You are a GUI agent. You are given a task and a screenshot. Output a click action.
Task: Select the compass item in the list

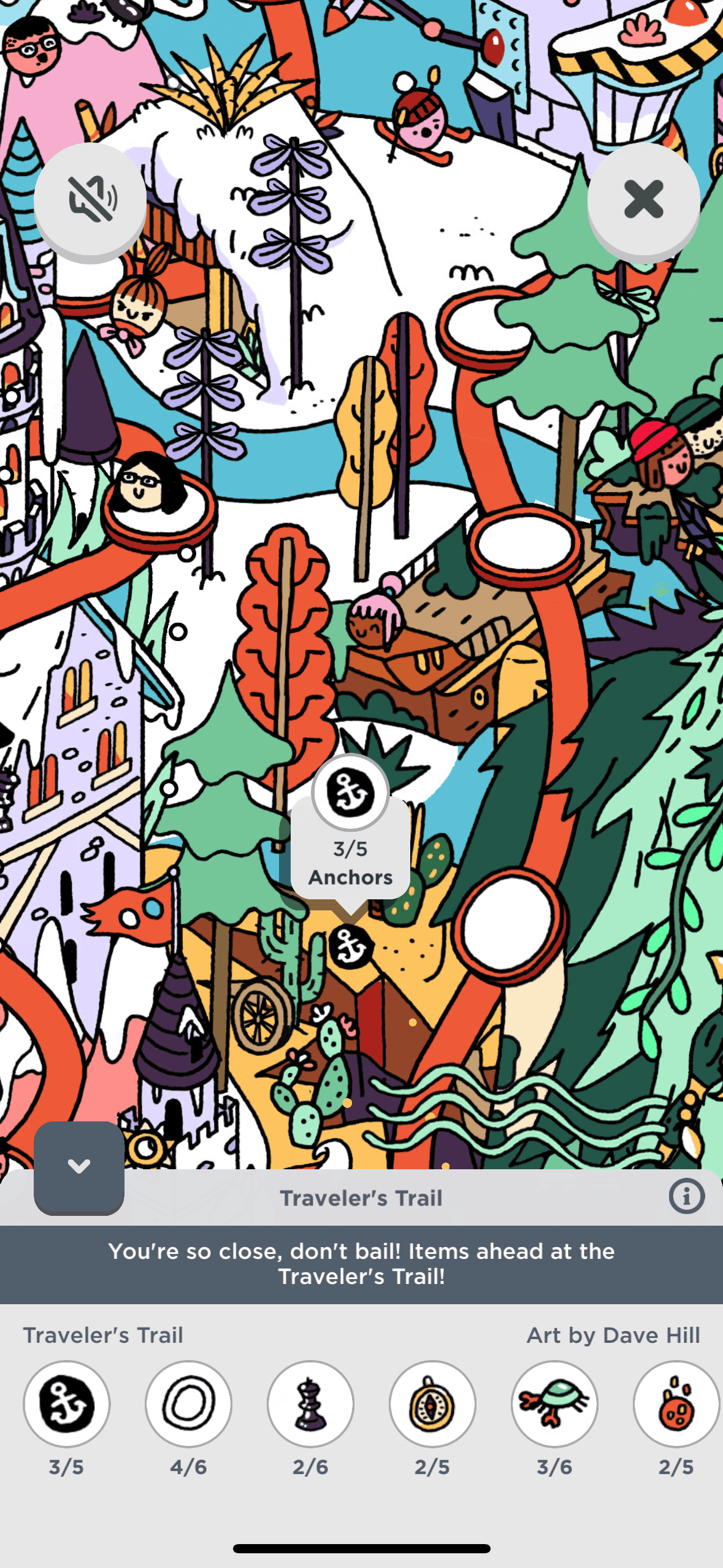(x=433, y=1404)
